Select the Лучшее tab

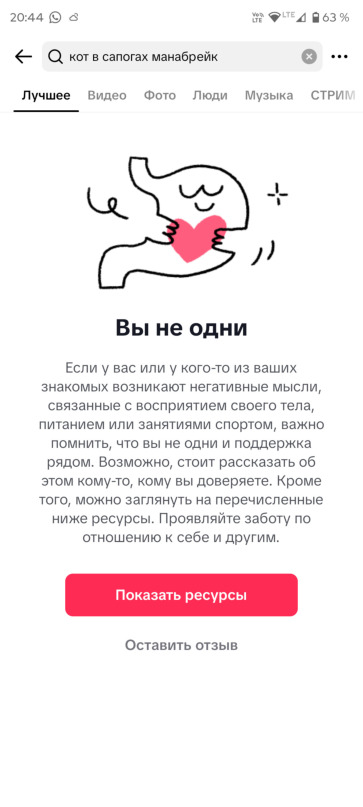46,95
